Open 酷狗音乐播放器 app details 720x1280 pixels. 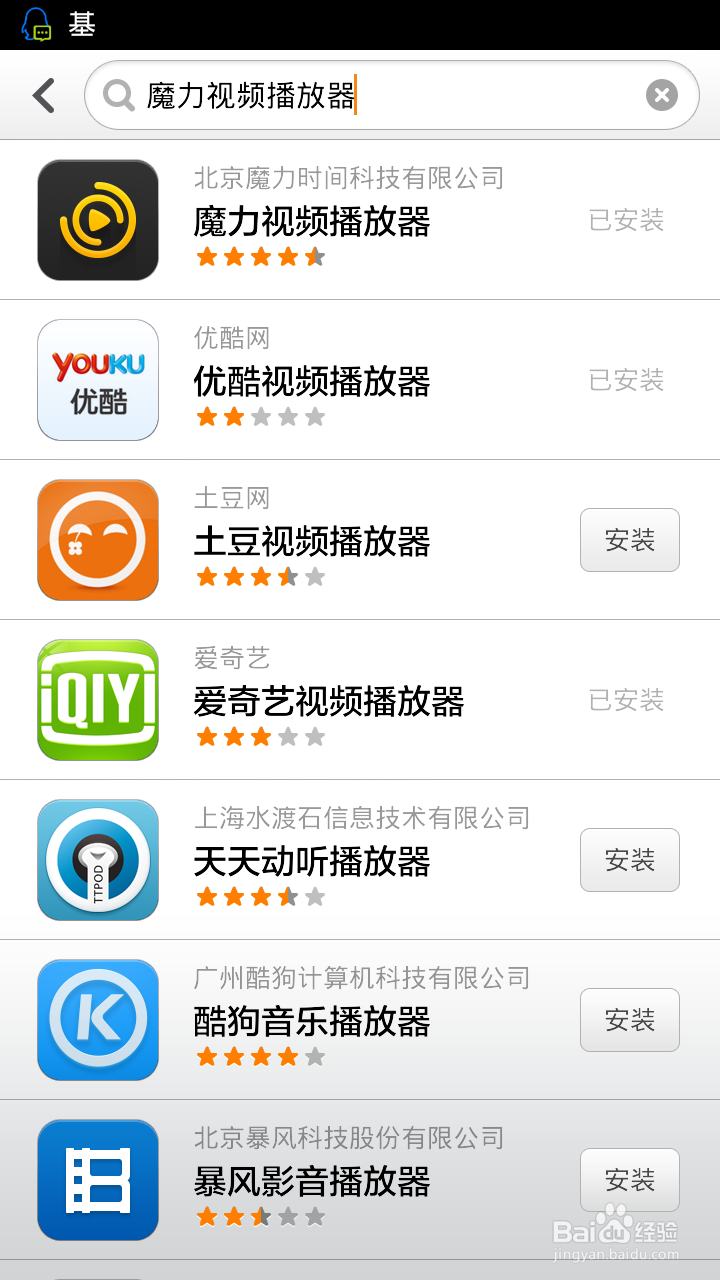click(x=290, y=1020)
